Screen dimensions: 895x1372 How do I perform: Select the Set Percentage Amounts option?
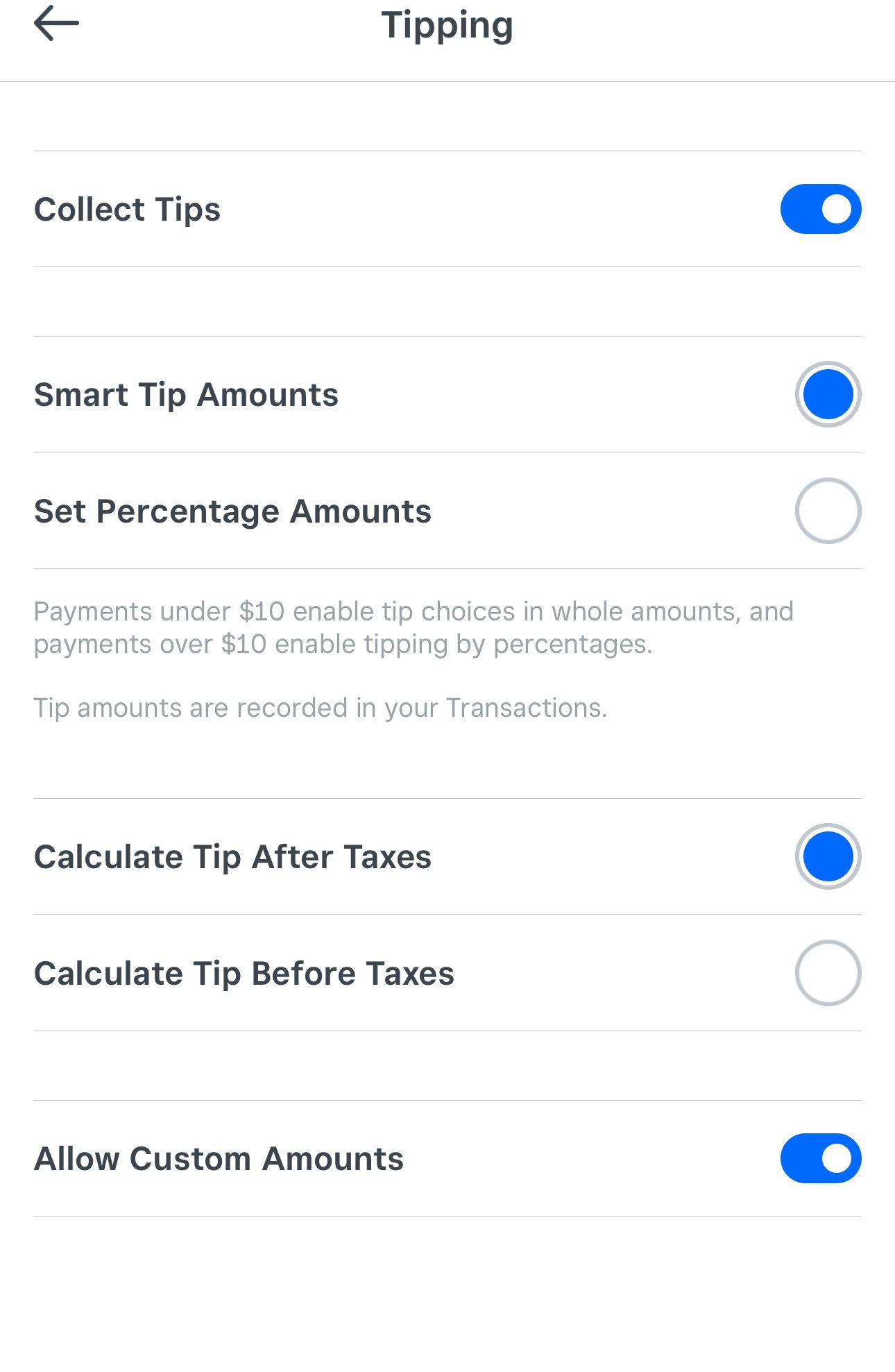tap(827, 511)
